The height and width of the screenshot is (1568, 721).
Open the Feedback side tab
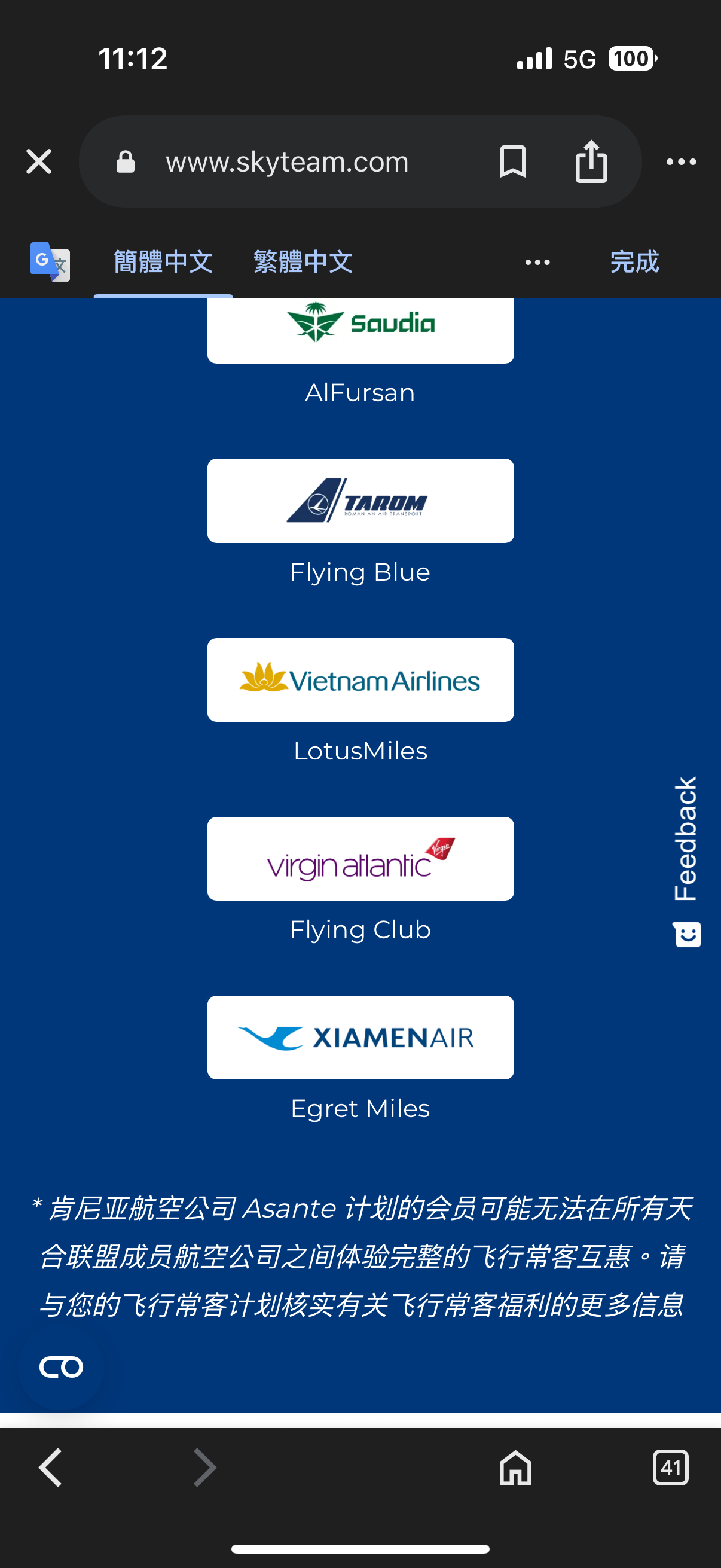[687, 859]
